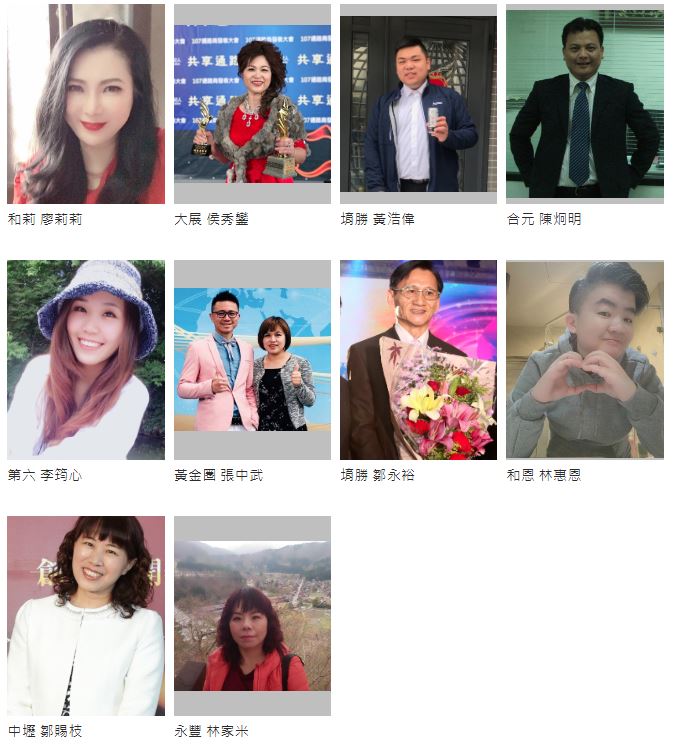This screenshot has width=675, height=746.
Task: Select 林惠恩's photo tile
Action: click(x=584, y=360)
